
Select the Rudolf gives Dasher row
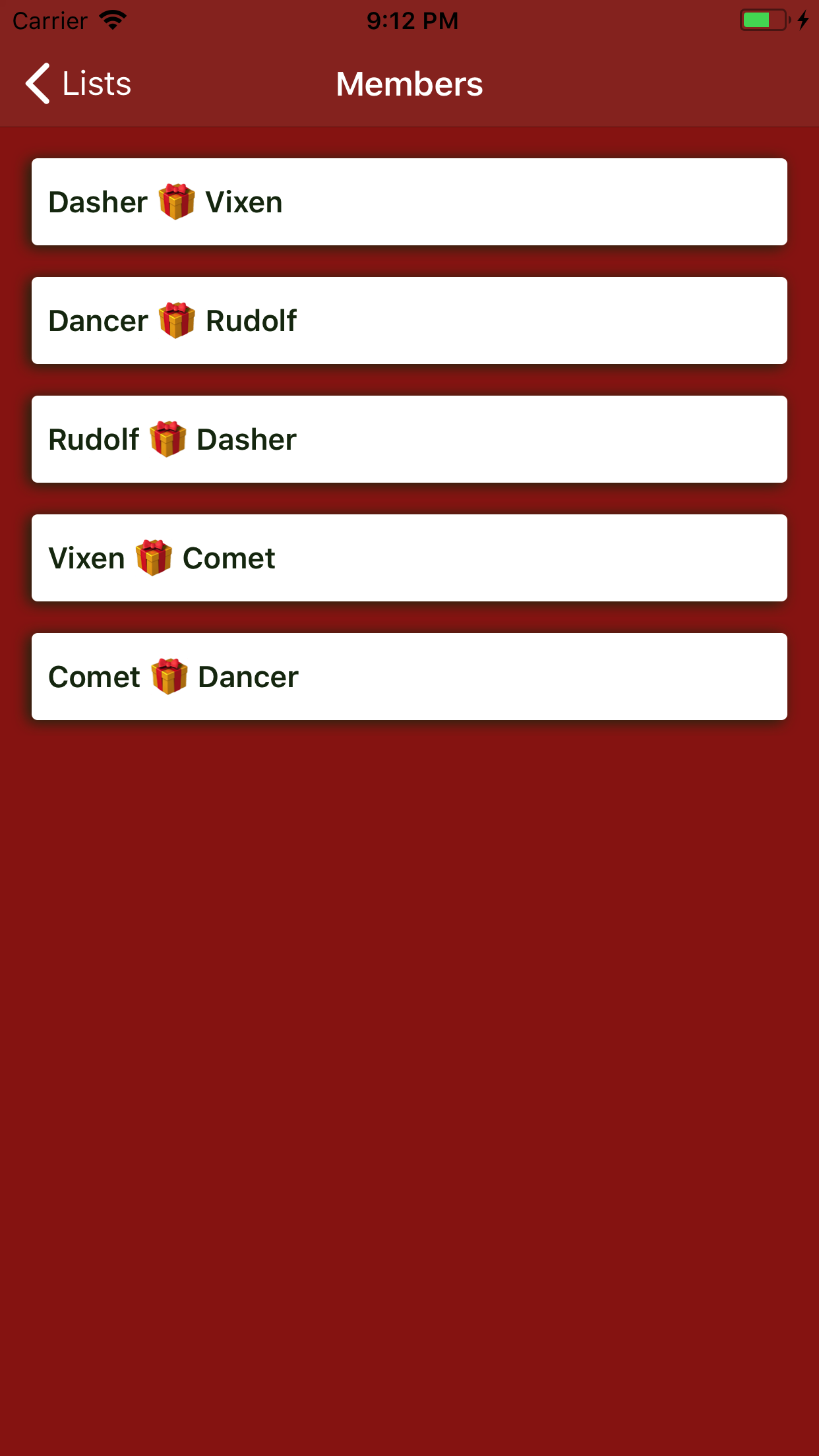[x=409, y=439]
